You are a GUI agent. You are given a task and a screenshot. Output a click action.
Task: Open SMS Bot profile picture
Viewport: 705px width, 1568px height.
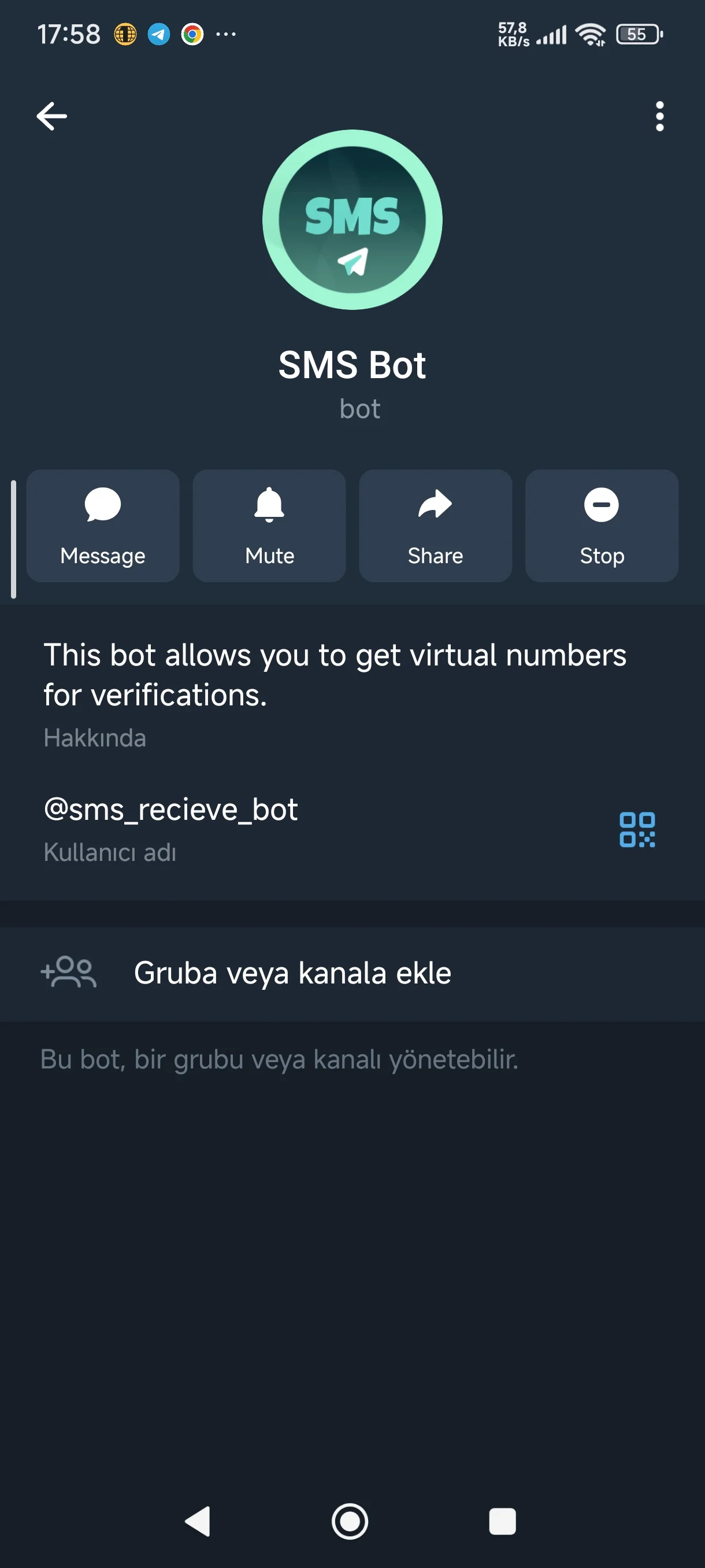[352, 220]
